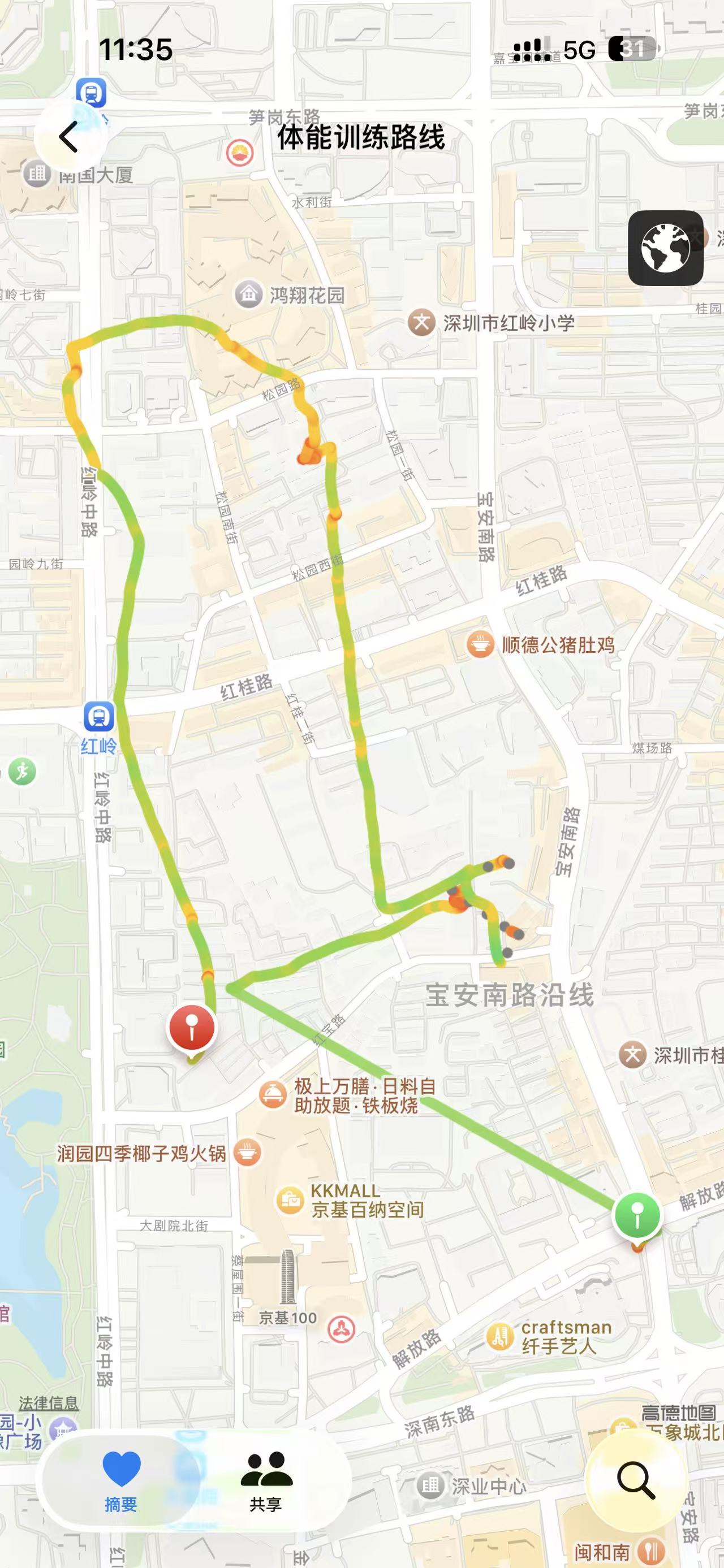Screen dimensions: 724x1568
Task: Switch map view with the globe button
Action: (x=665, y=248)
